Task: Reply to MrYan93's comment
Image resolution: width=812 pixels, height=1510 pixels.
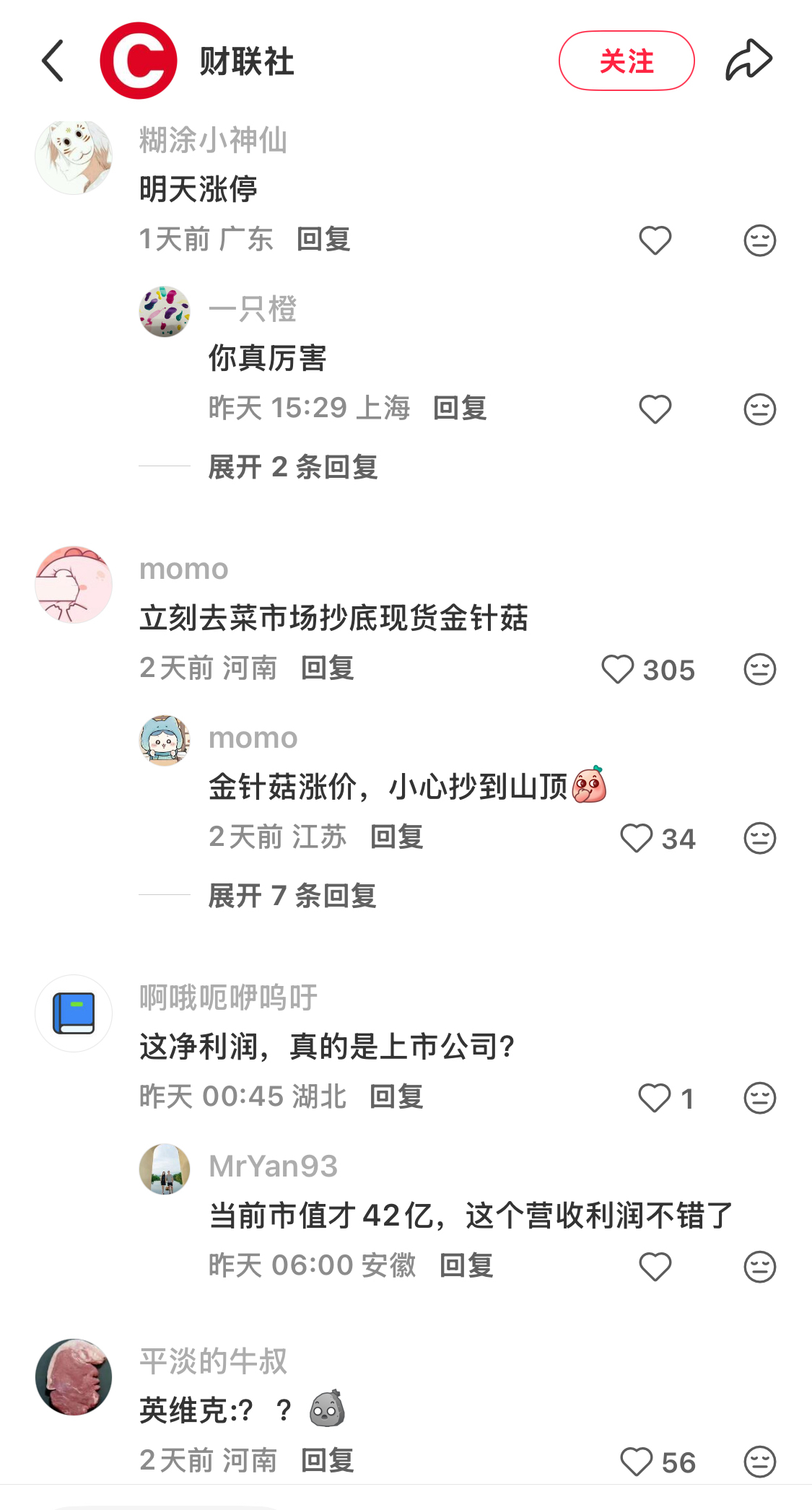Action: click(466, 1266)
